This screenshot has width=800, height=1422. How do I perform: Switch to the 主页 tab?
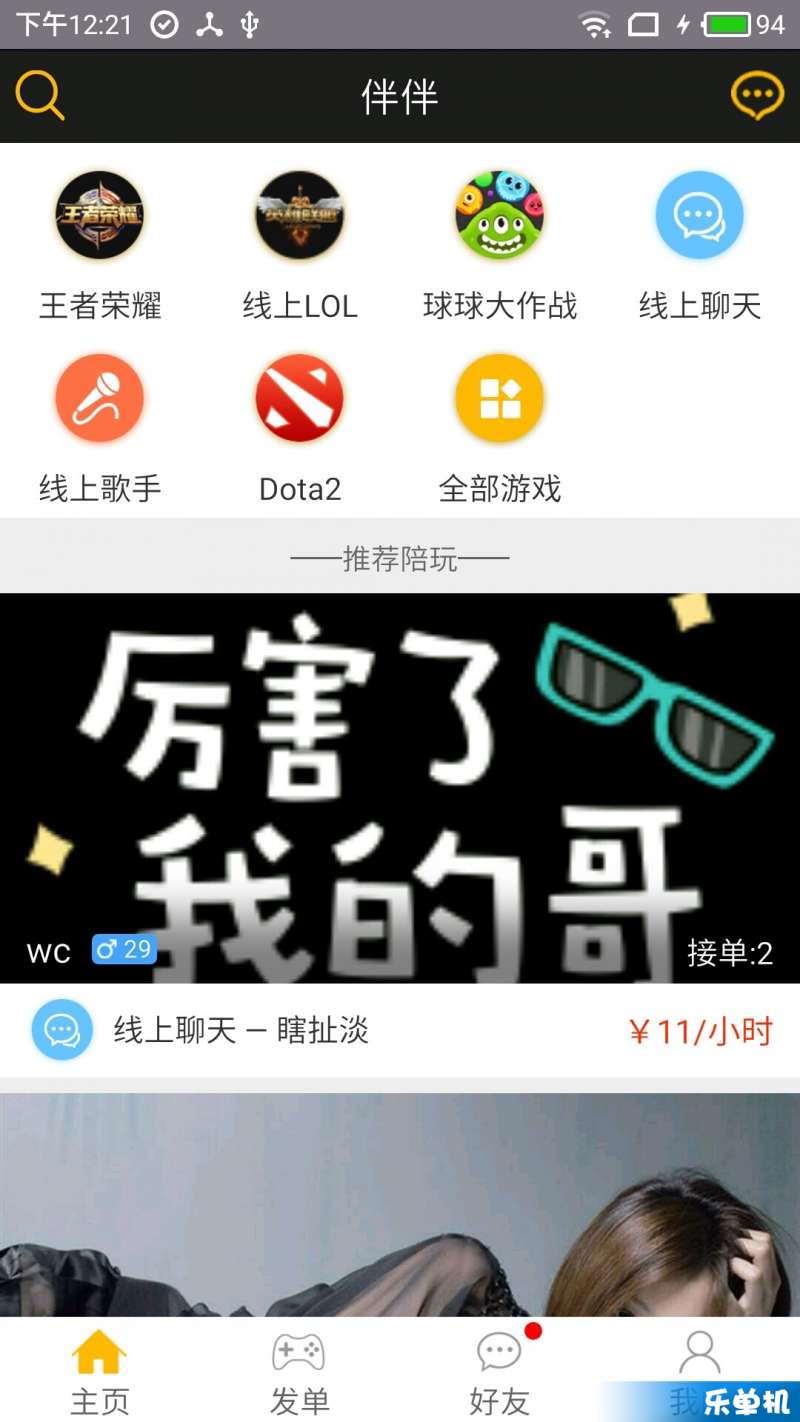pyautogui.click(x=99, y=1372)
